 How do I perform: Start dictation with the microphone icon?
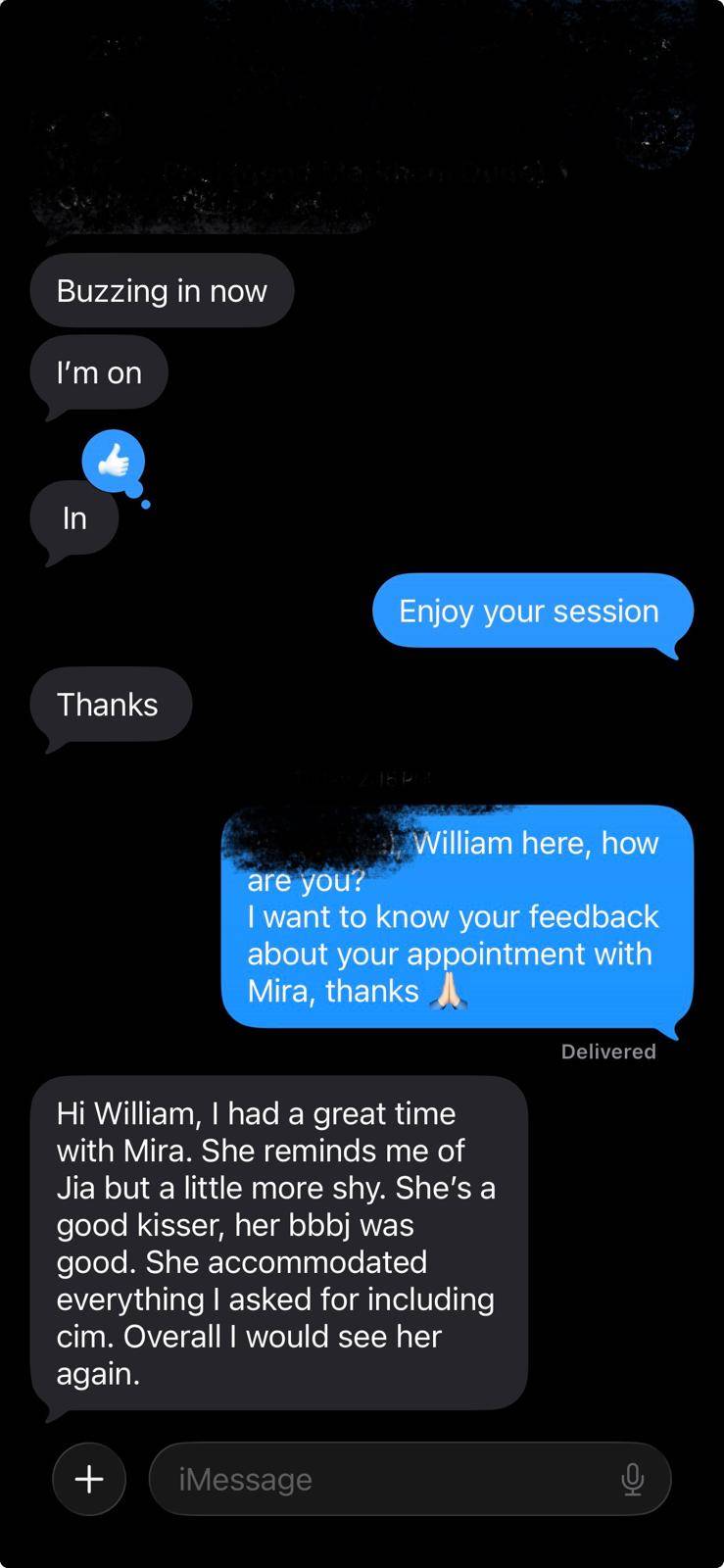click(633, 1479)
